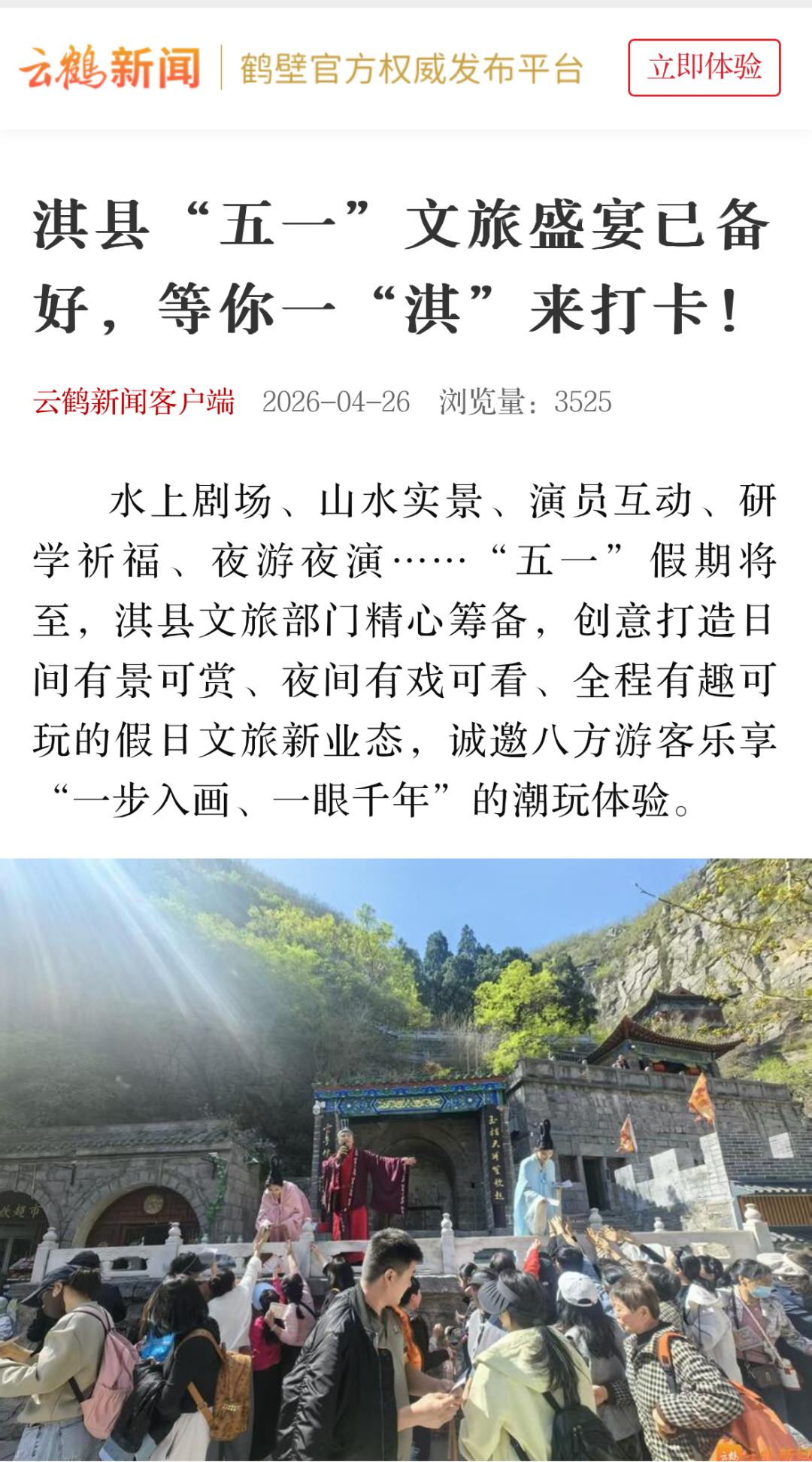Image resolution: width=812 pixels, height=1462 pixels.
Task: View the article photo of the performance
Action: (406, 1158)
